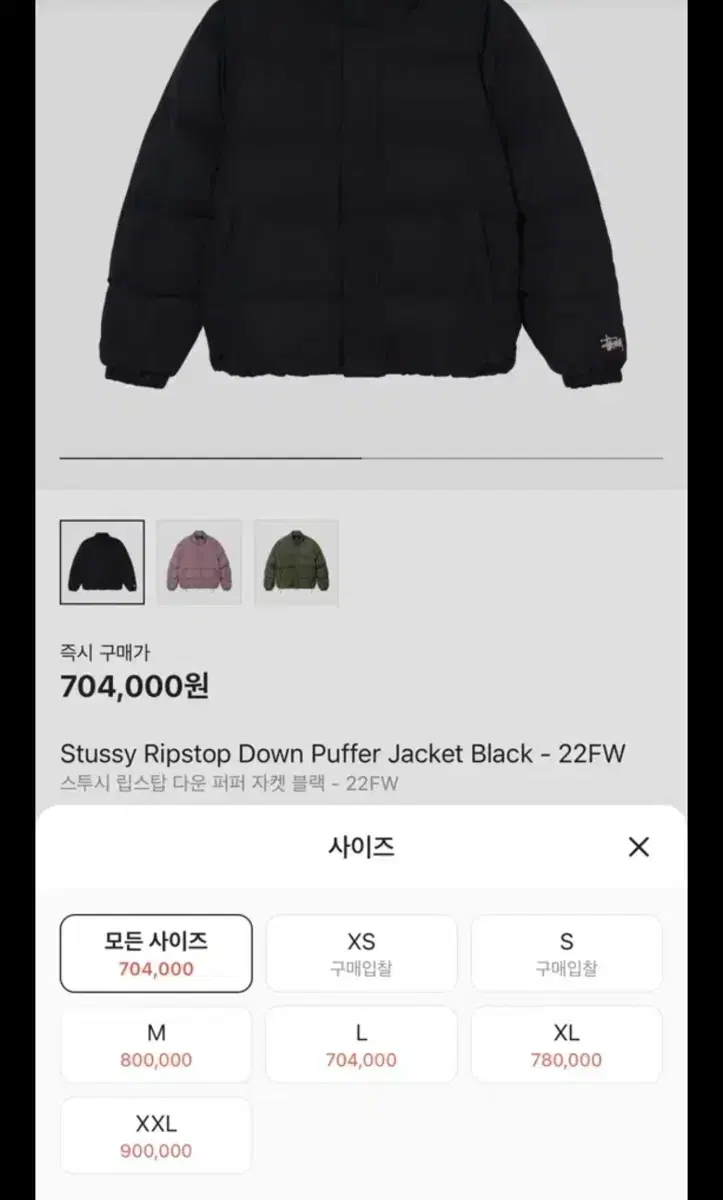Select the pink jacket colorway thumbnail
The width and height of the screenshot is (723, 1200).
pos(199,561)
